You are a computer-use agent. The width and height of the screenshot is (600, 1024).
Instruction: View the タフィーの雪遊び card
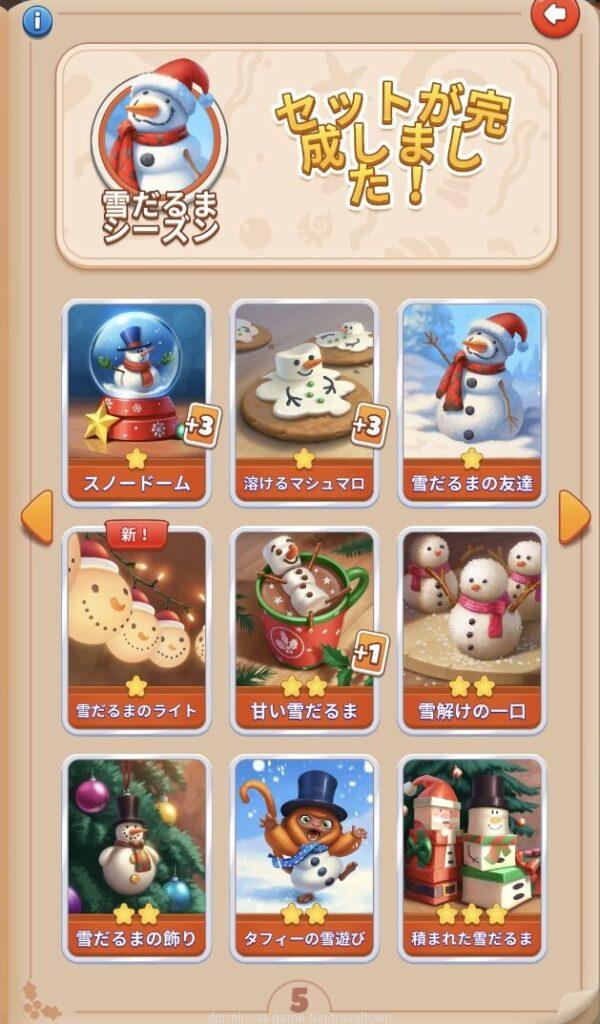coord(304,857)
